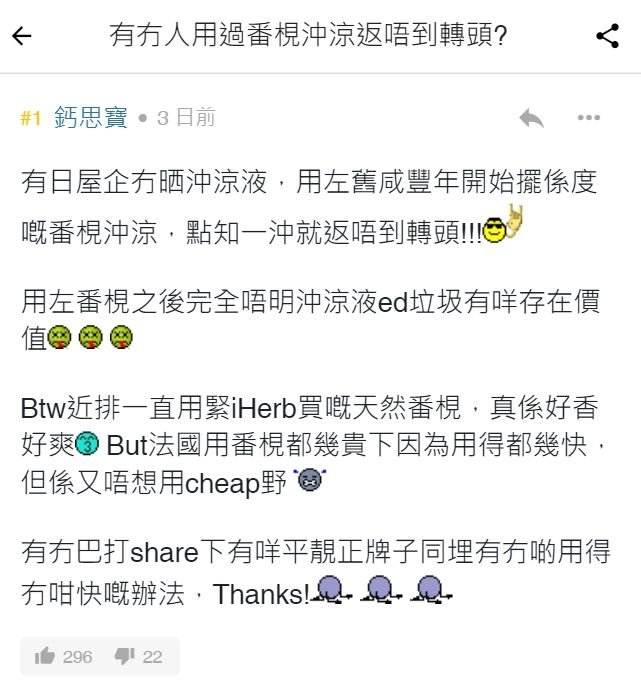Open 鈣思寶's user profile

89,118
